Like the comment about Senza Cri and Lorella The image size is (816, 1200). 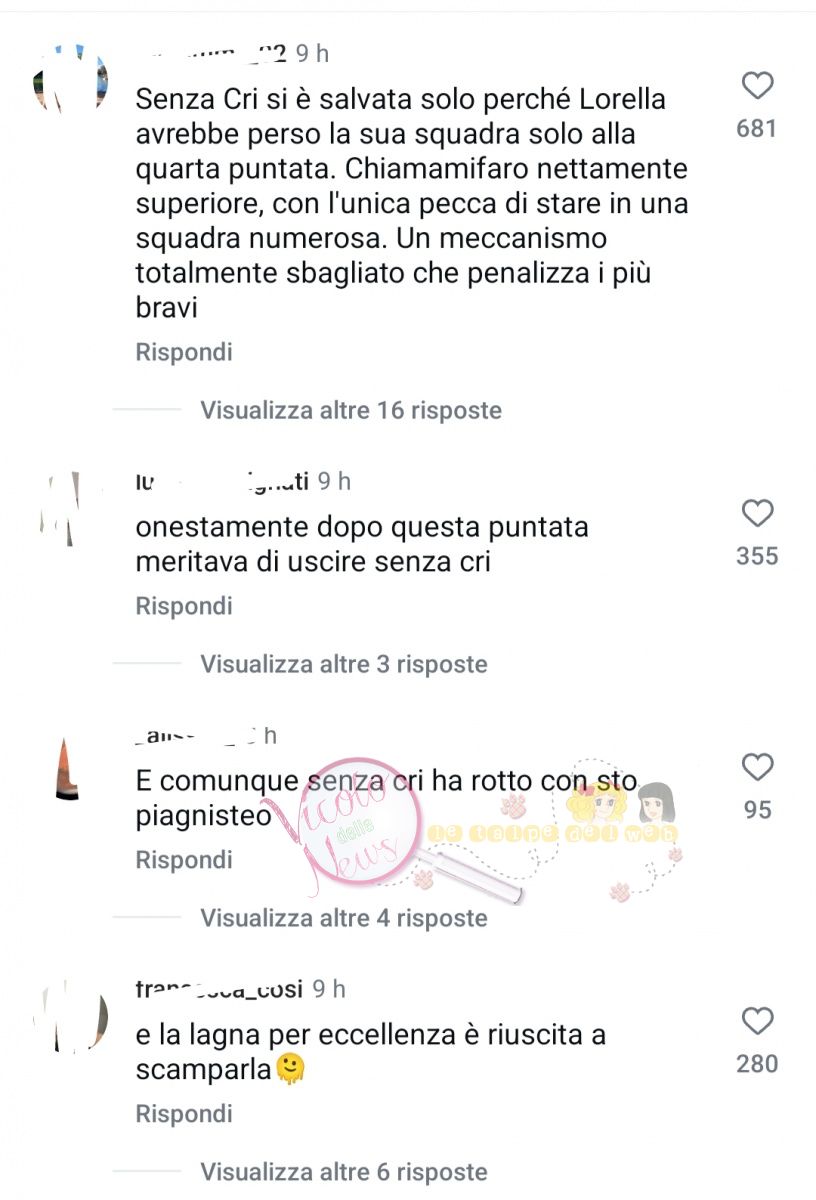[x=757, y=87]
